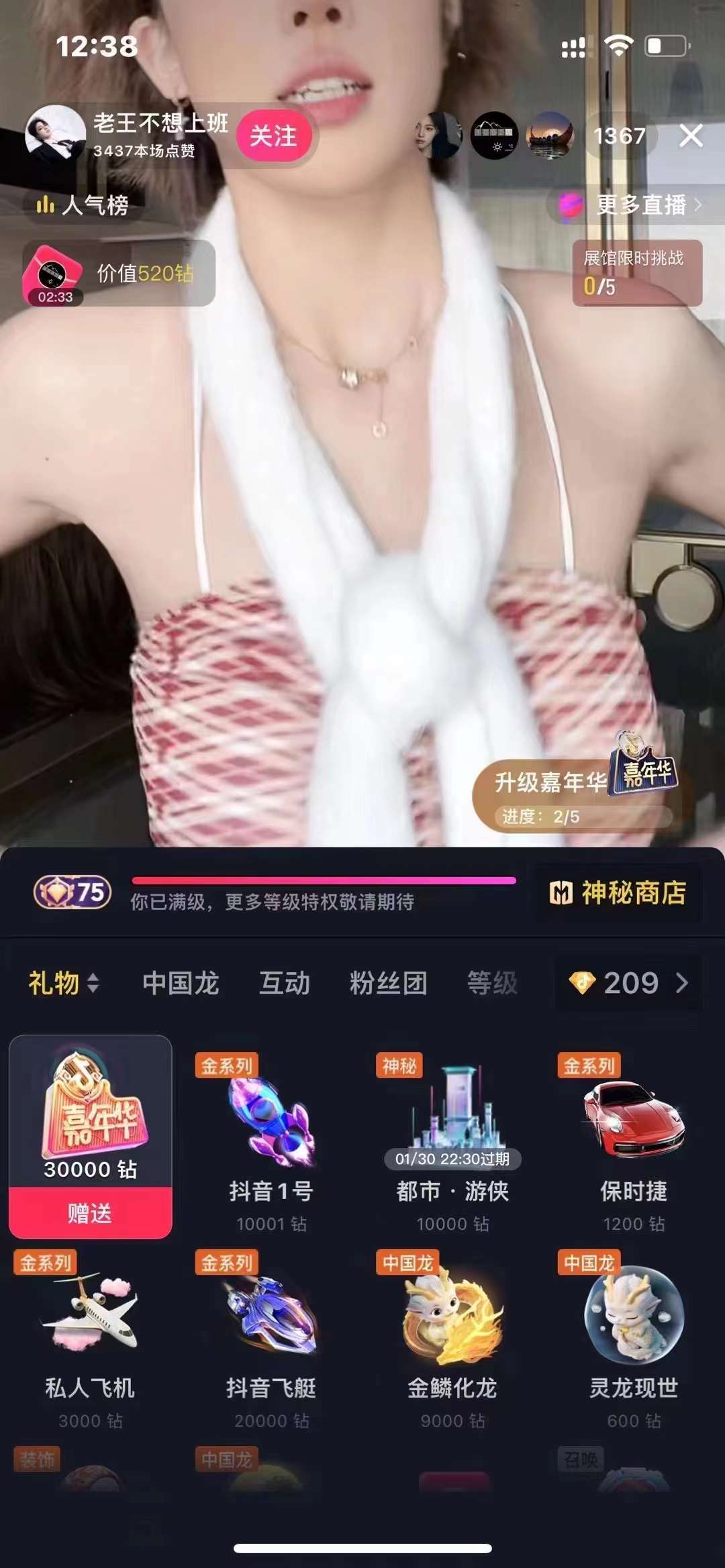The height and width of the screenshot is (1568, 725).
Task: Close the live stream
Action: click(x=691, y=136)
